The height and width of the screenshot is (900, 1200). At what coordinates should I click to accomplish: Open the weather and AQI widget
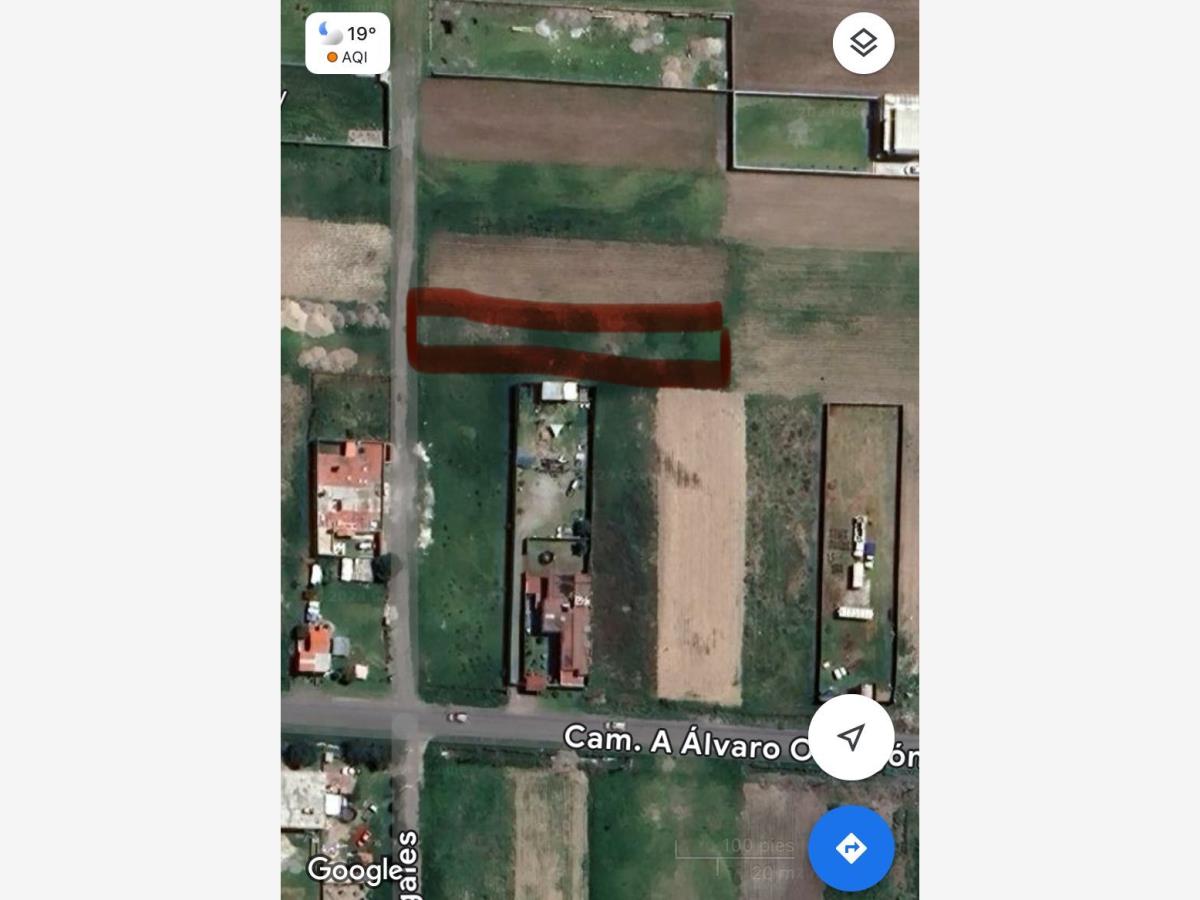(x=347, y=44)
